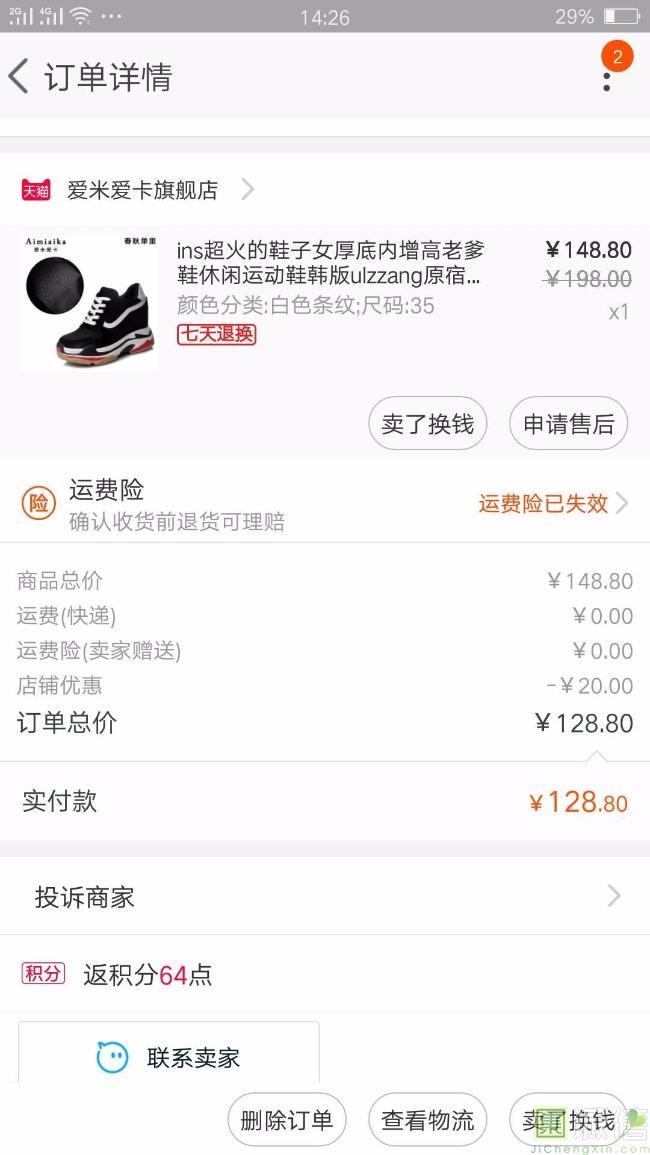Open the shoe product thumbnail
650x1155 pixels.
click(x=89, y=302)
